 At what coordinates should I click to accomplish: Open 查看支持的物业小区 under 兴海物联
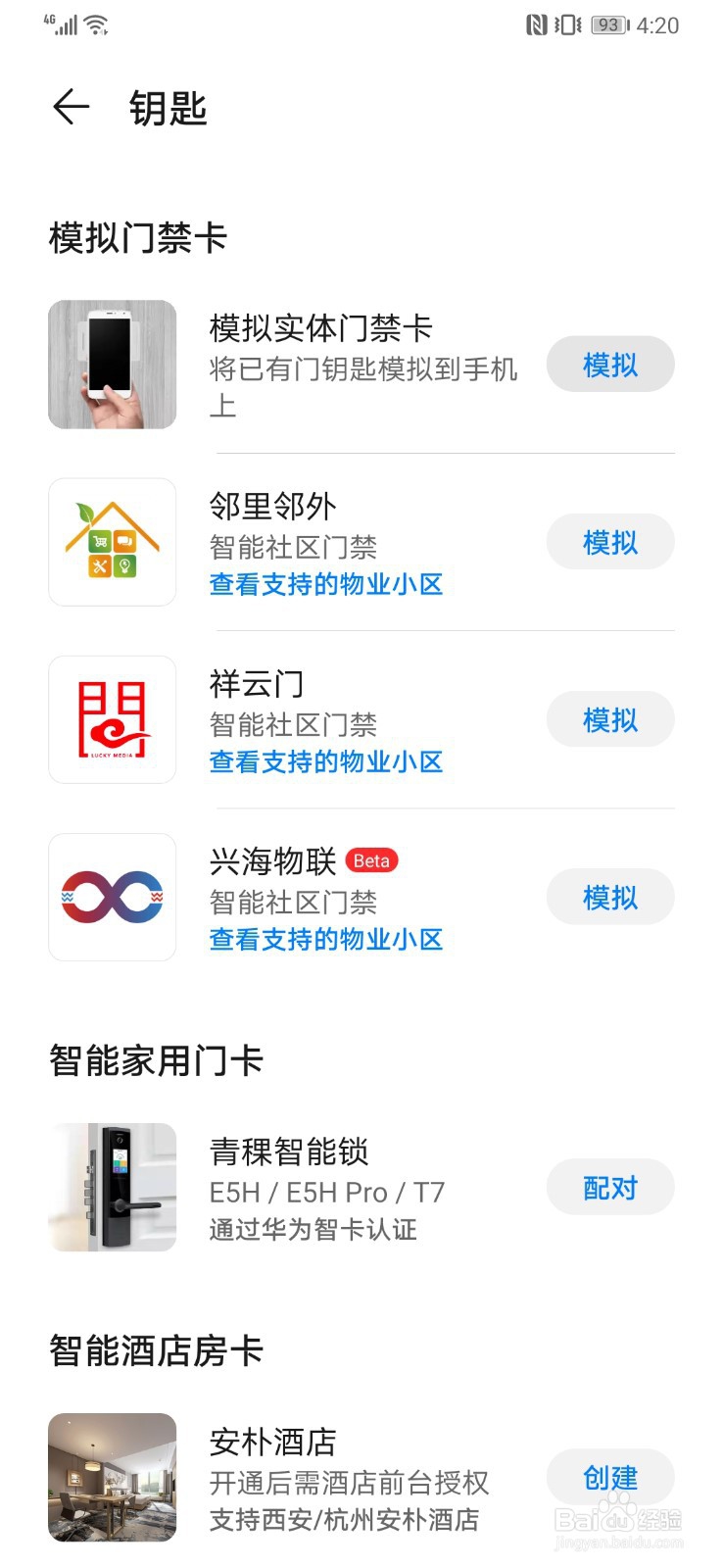click(325, 940)
